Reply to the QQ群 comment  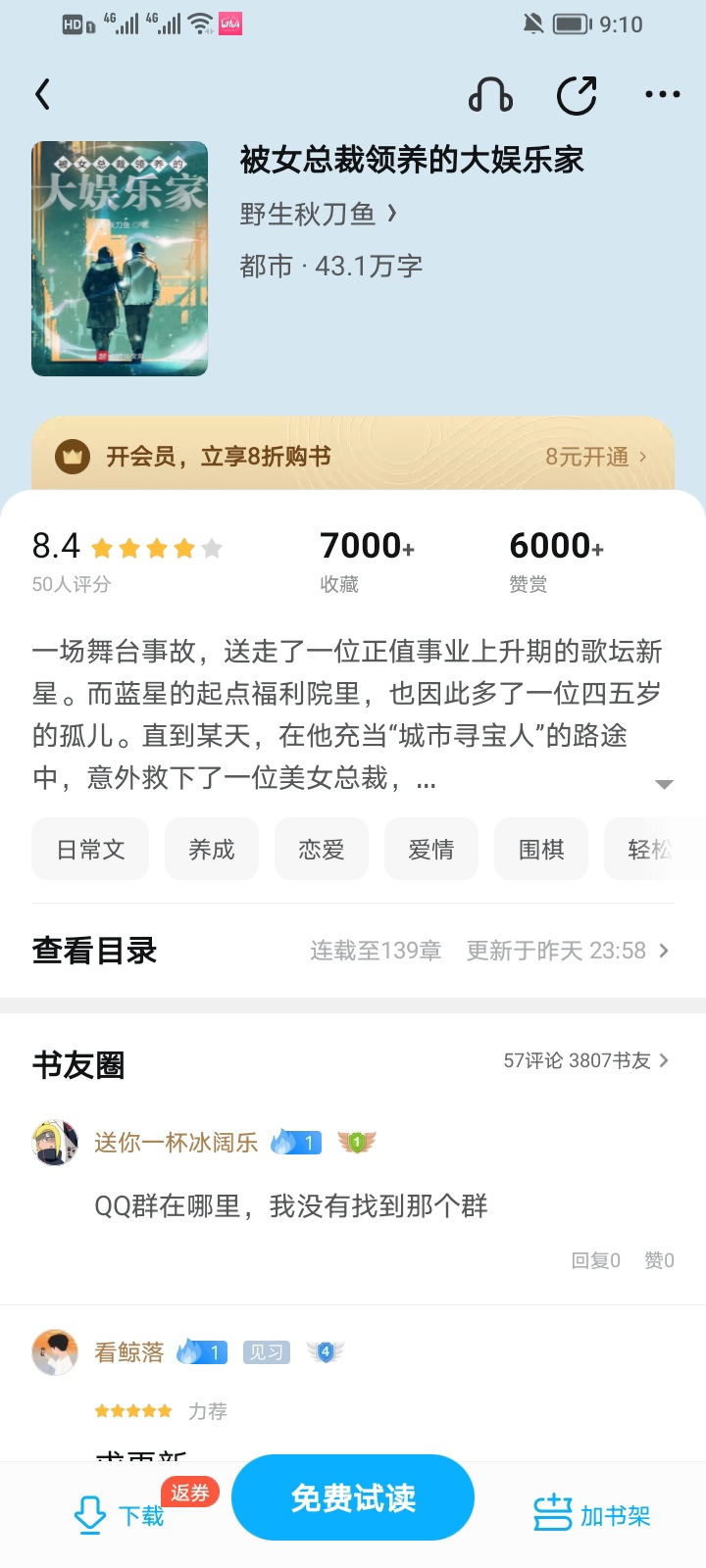click(595, 1260)
